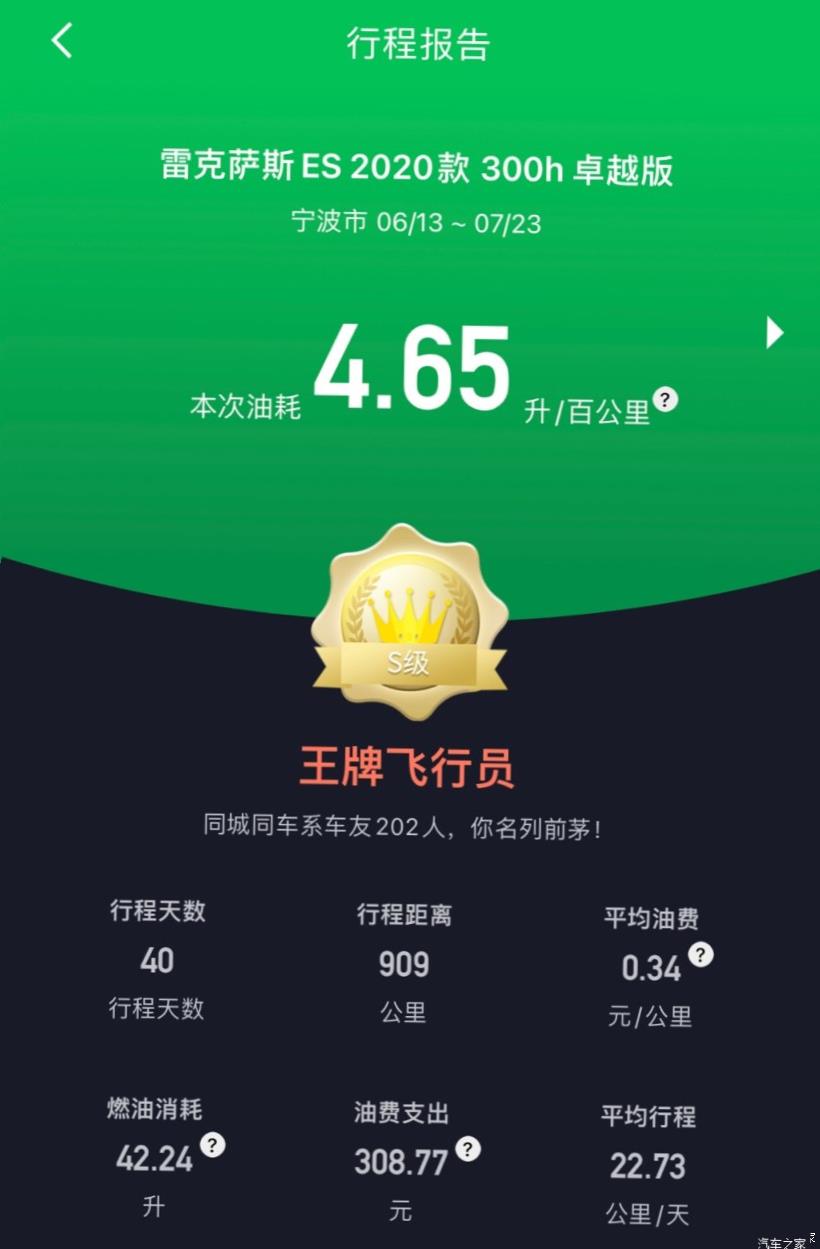Open the help icon next to 升/百公里
Screen dimensions: 820x1249
point(665,400)
